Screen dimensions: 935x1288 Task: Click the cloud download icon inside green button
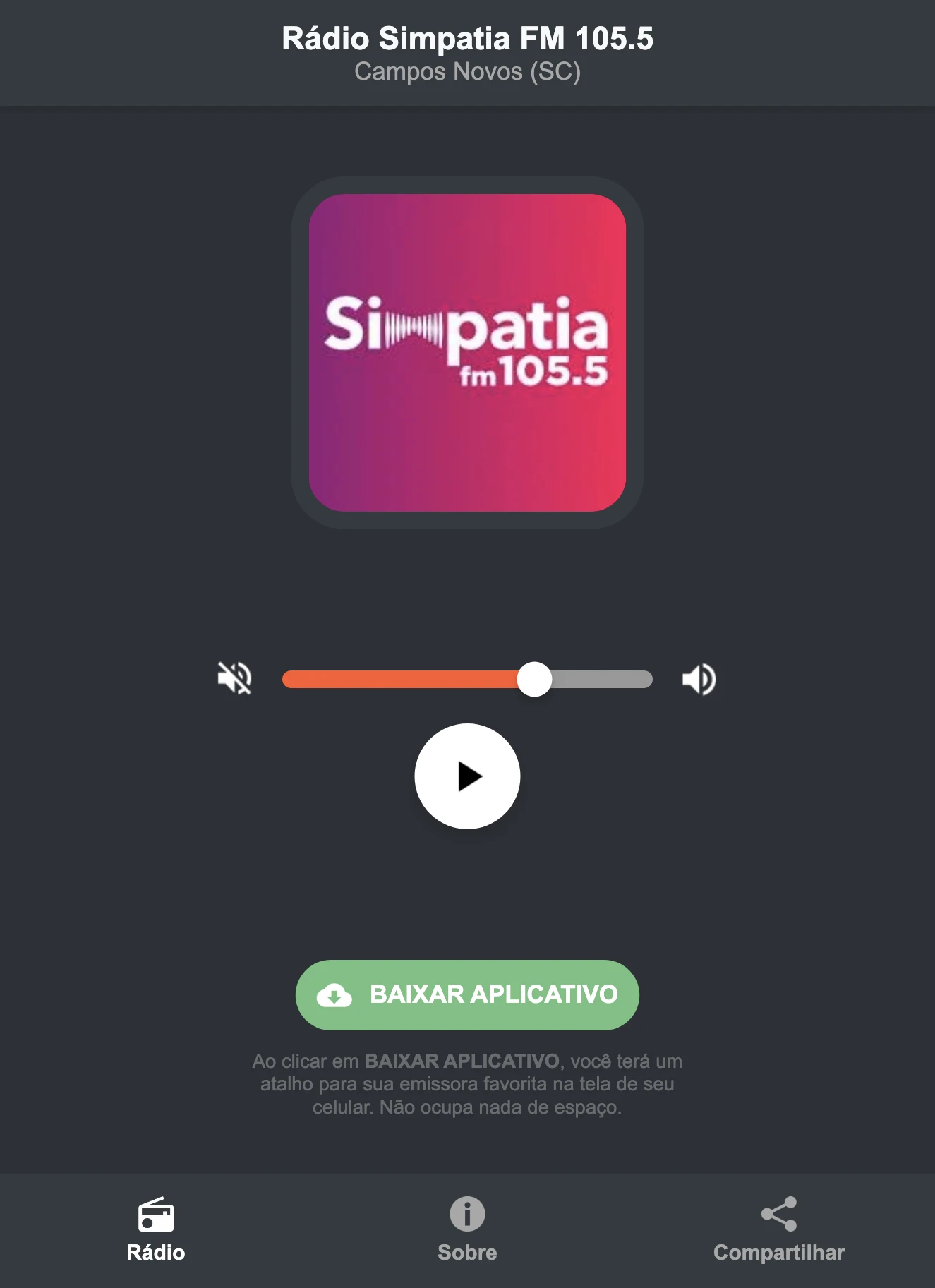click(x=337, y=994)
